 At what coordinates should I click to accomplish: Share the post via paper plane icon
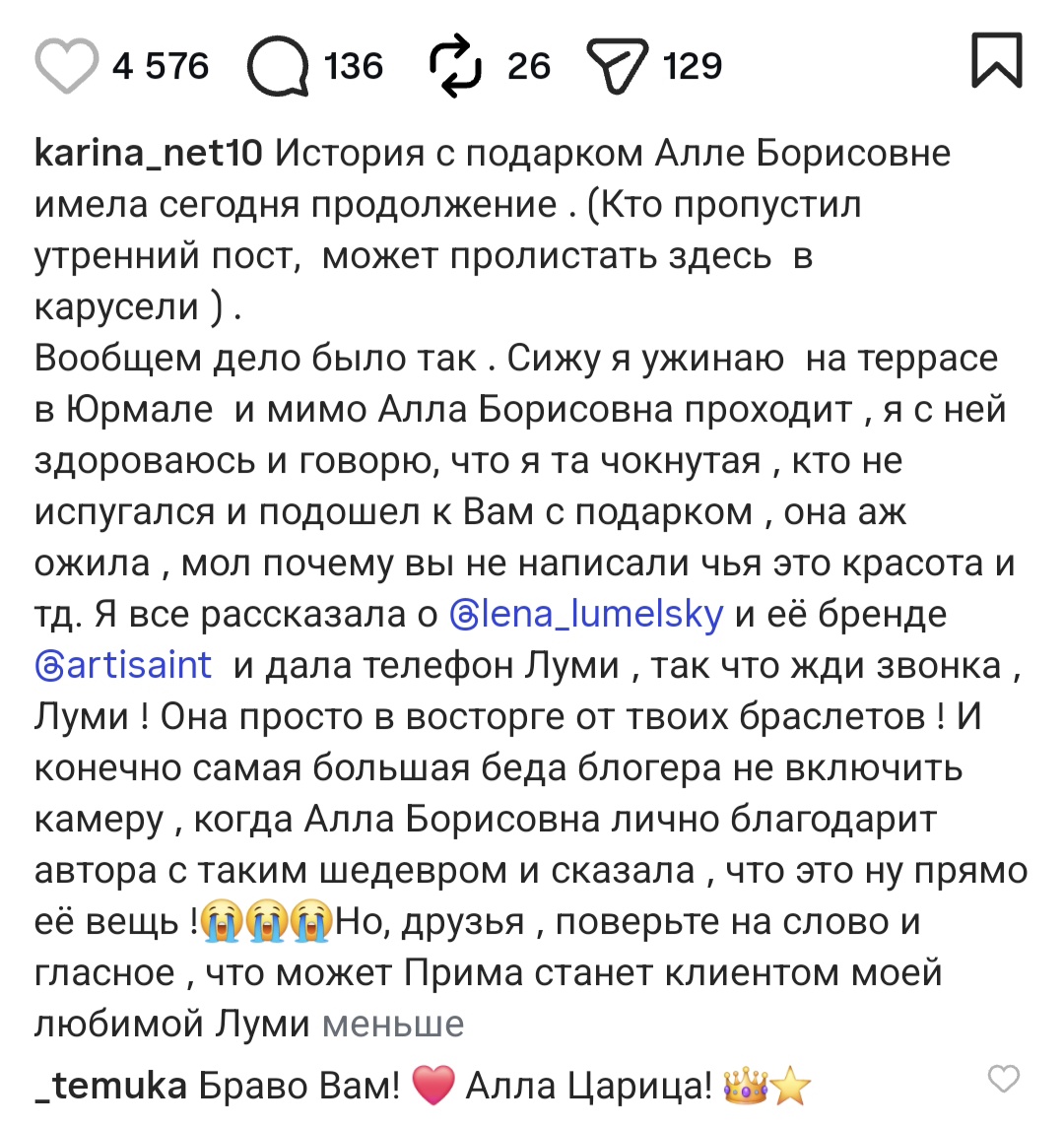617,66
